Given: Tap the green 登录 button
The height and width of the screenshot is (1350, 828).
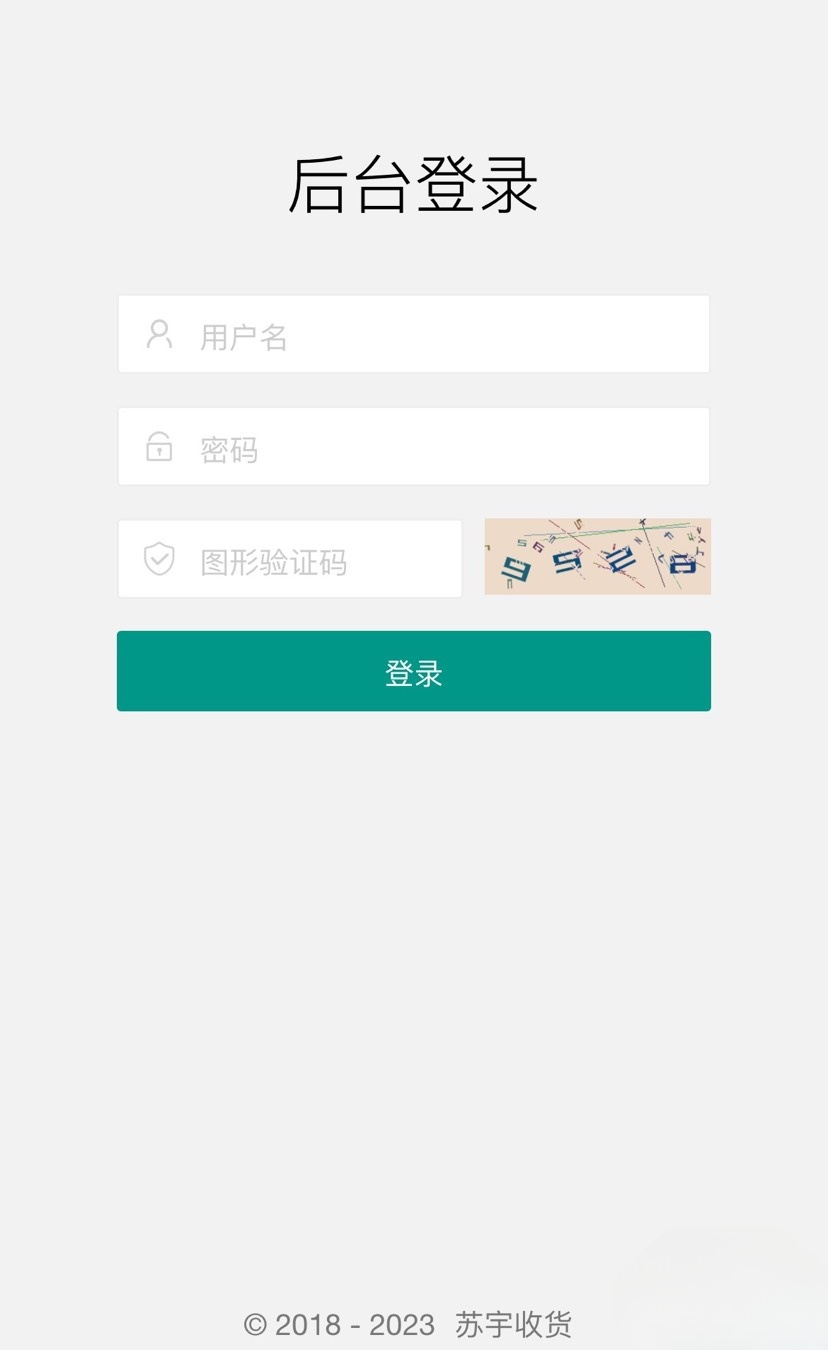Looking at the screenshot, I should pos(414,671).
